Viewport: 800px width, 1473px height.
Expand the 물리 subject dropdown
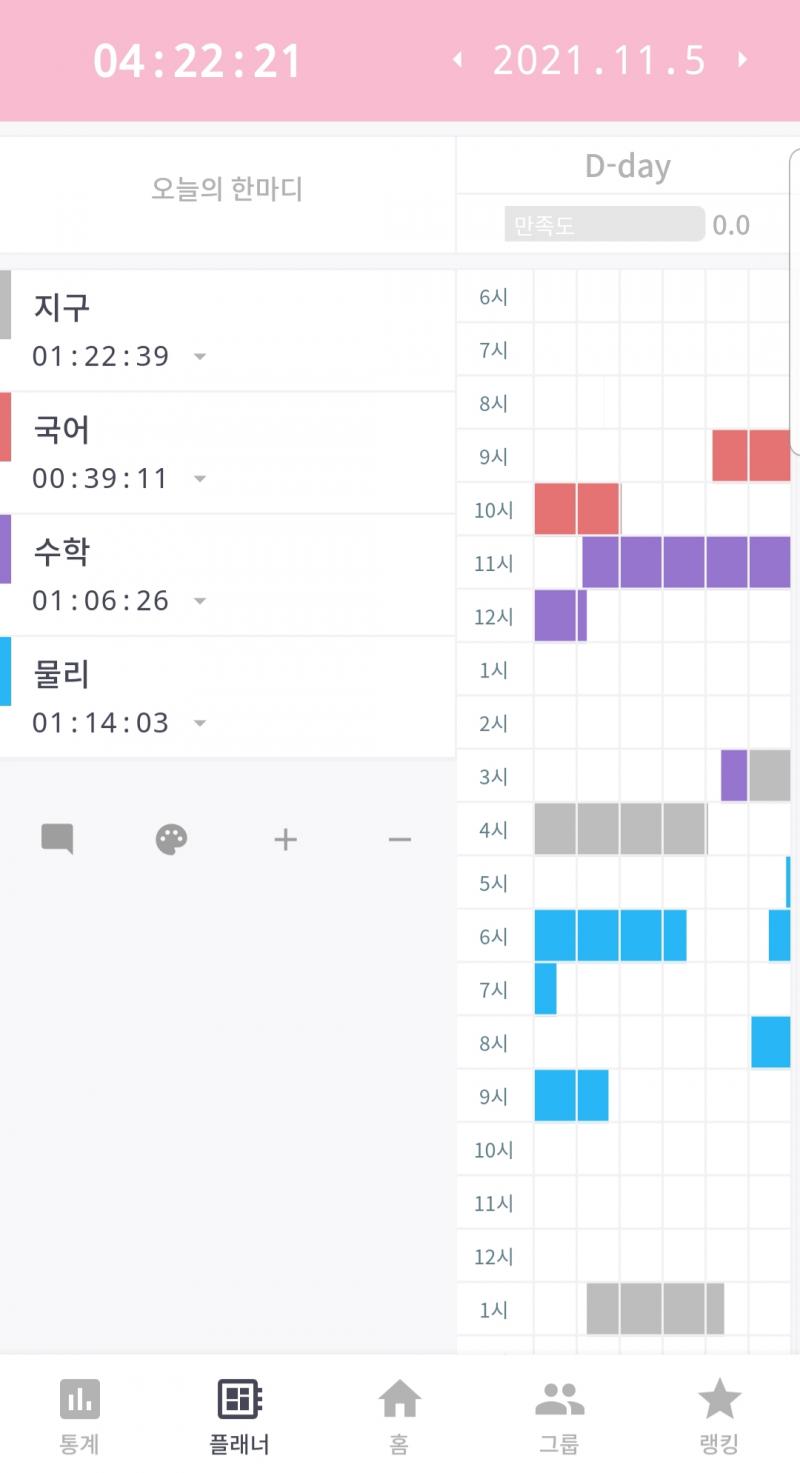click(x=200, y=723)
